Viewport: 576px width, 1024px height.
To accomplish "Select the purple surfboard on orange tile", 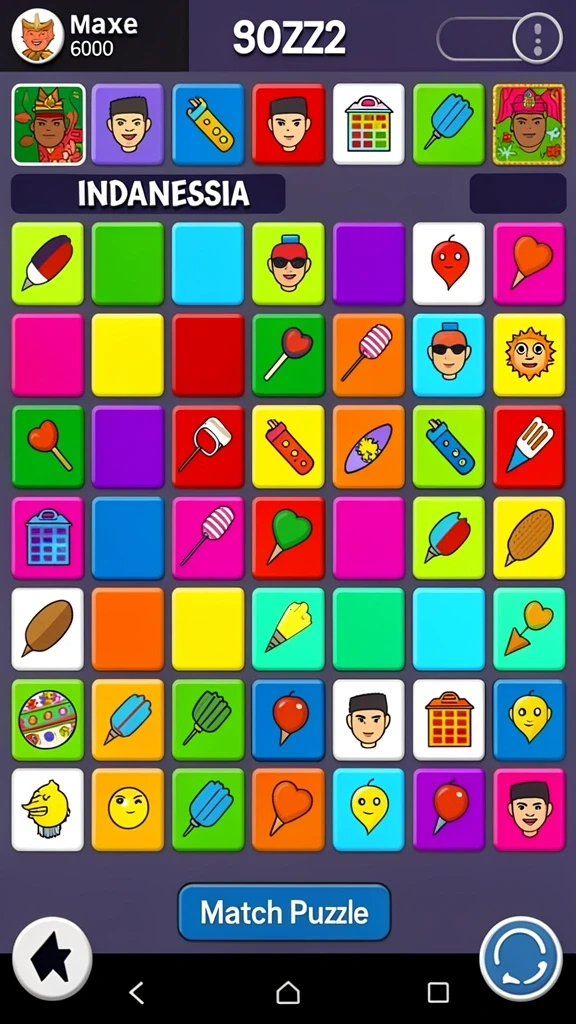I will coord(368,446).
